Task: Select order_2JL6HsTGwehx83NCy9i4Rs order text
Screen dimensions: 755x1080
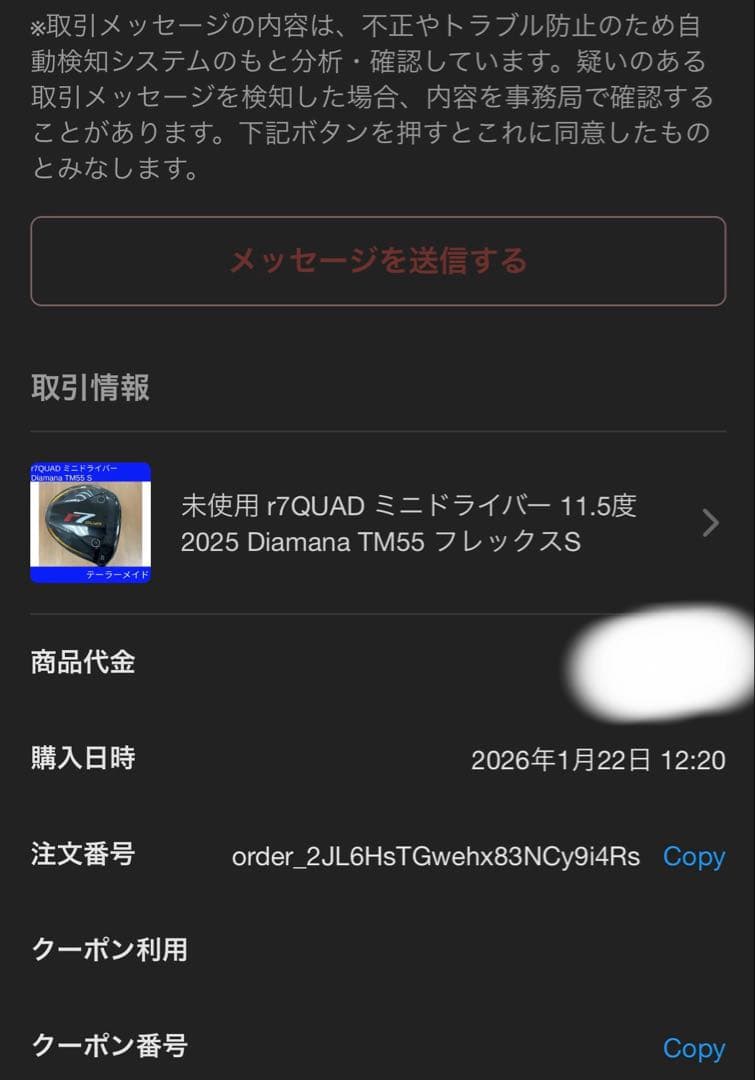Action: [x=435, y=857]
